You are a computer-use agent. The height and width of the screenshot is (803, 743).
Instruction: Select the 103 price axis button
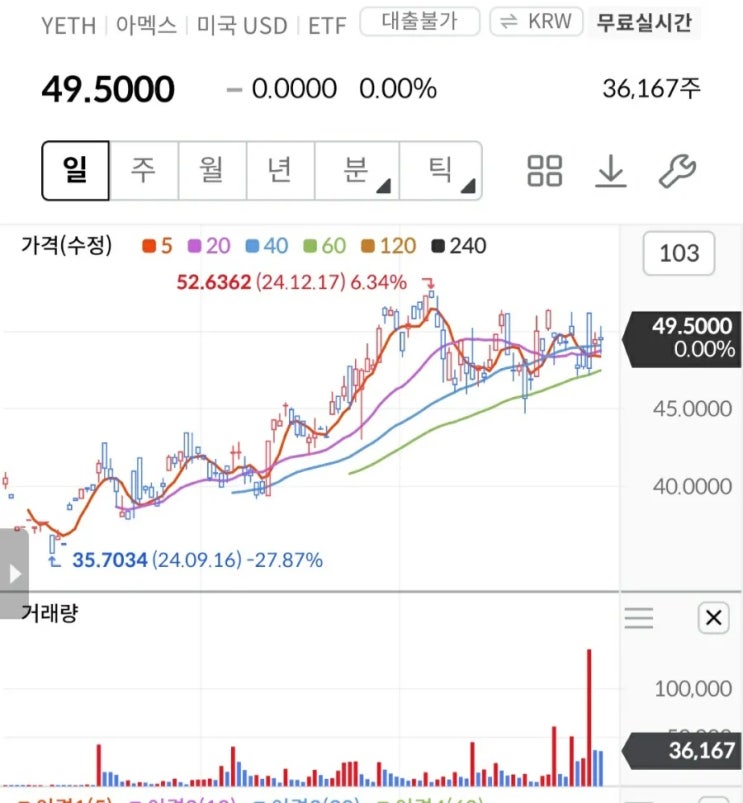click(678, 254)
